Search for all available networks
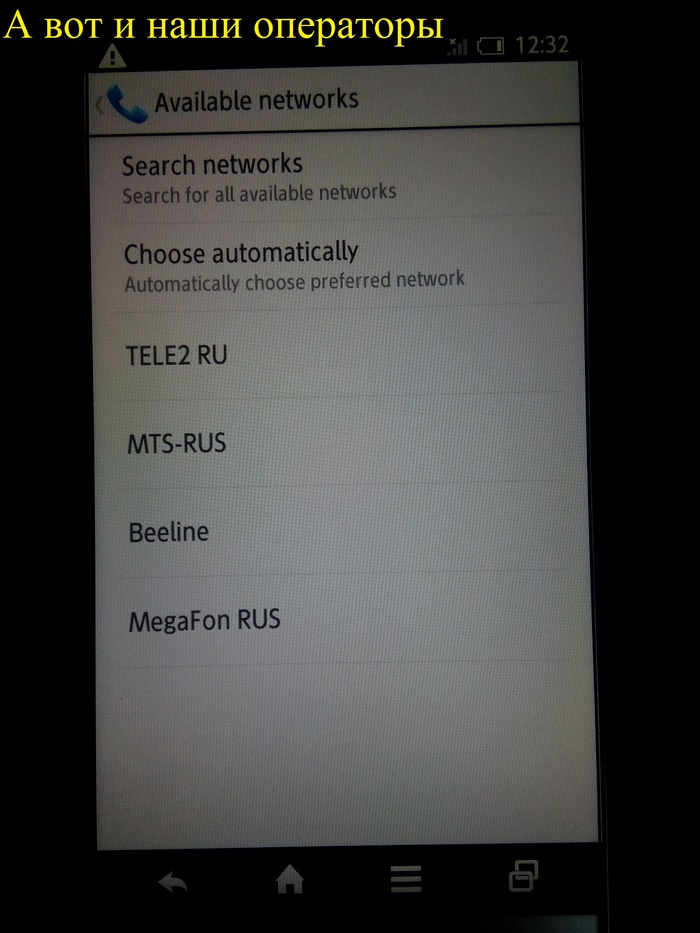Viewport: 700px width, 933px height. pos(258,176)
